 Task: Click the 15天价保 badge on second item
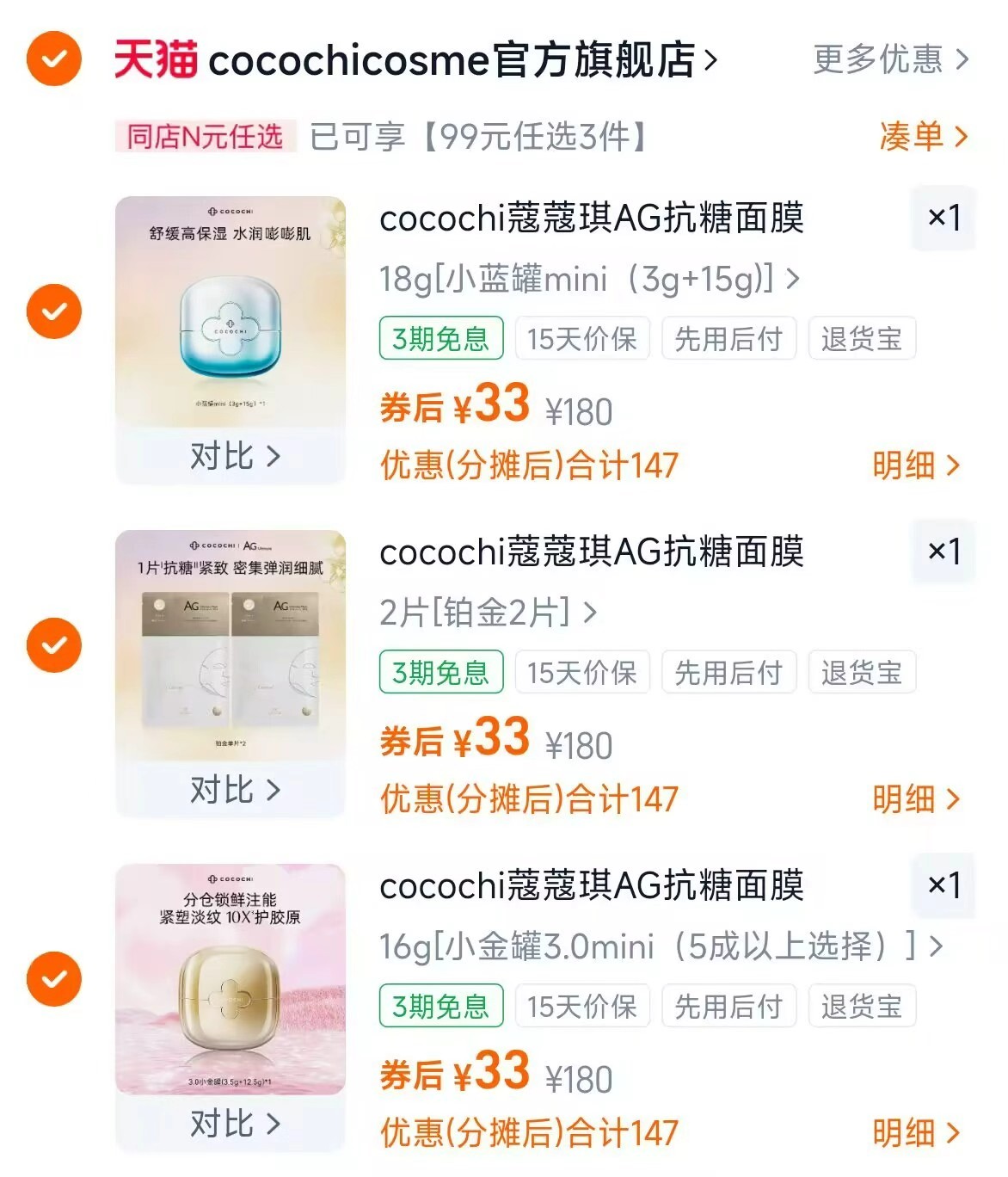click(x=582, y=674)
